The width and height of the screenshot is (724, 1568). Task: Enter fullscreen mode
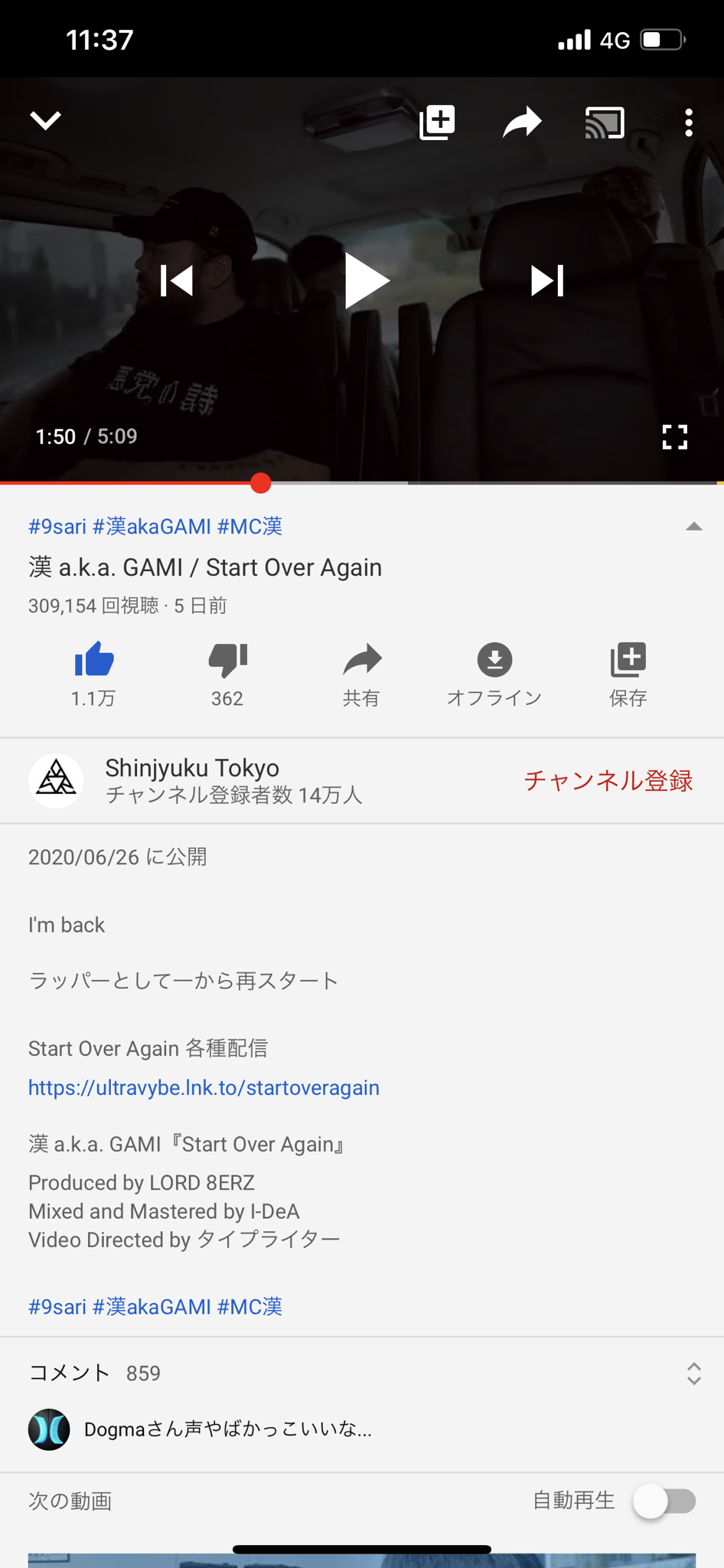click(x=675, y=437)
